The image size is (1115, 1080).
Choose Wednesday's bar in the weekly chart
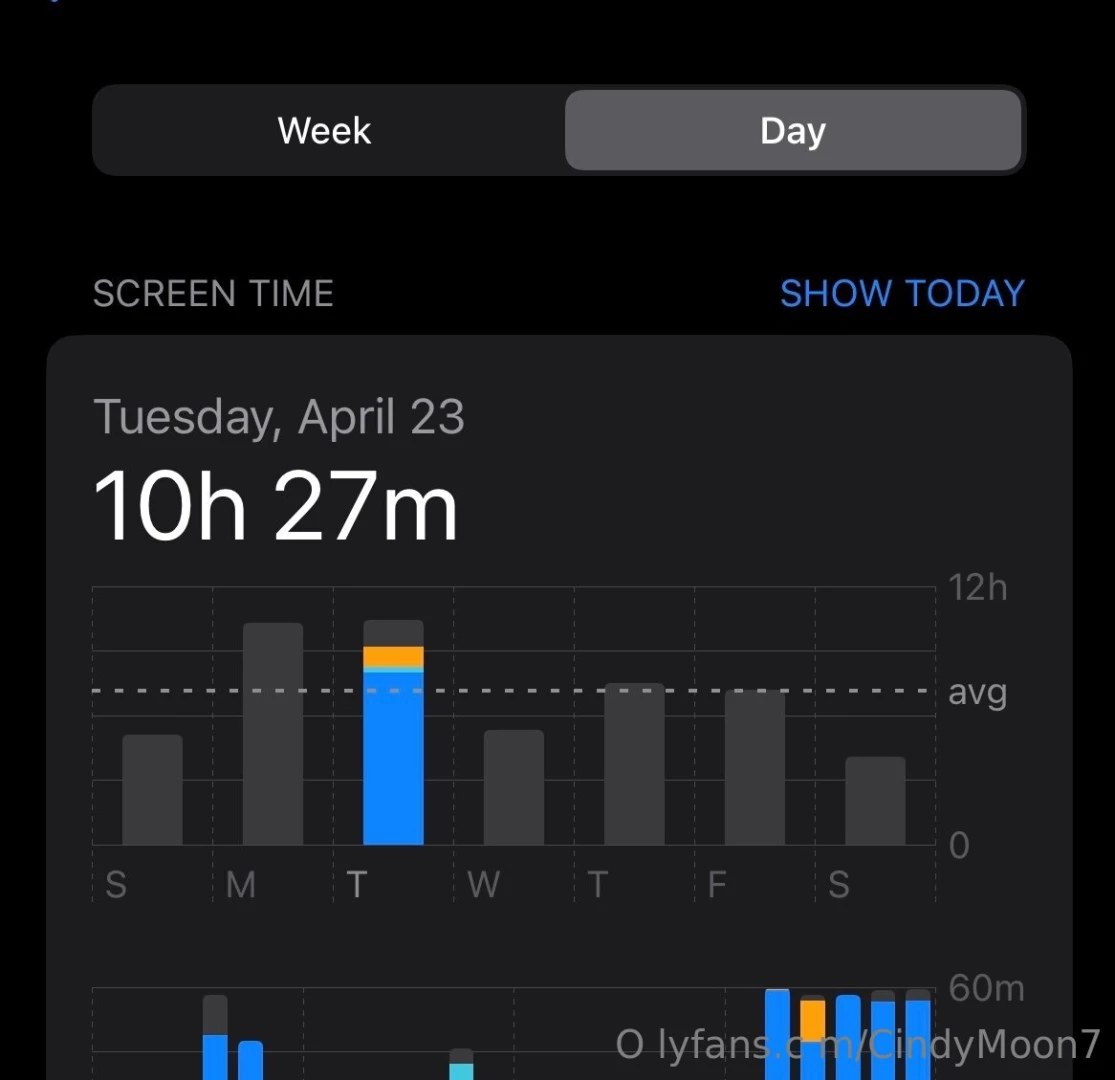tap(514, 788)
